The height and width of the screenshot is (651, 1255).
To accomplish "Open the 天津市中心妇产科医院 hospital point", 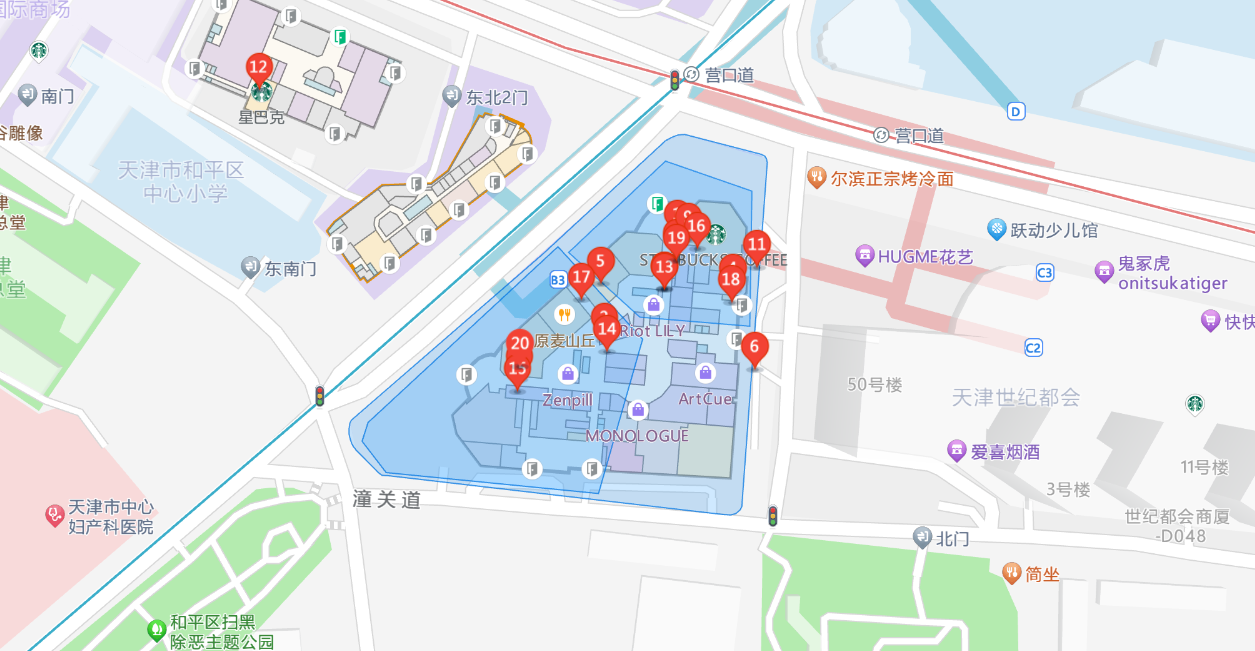I will [55, 516].
